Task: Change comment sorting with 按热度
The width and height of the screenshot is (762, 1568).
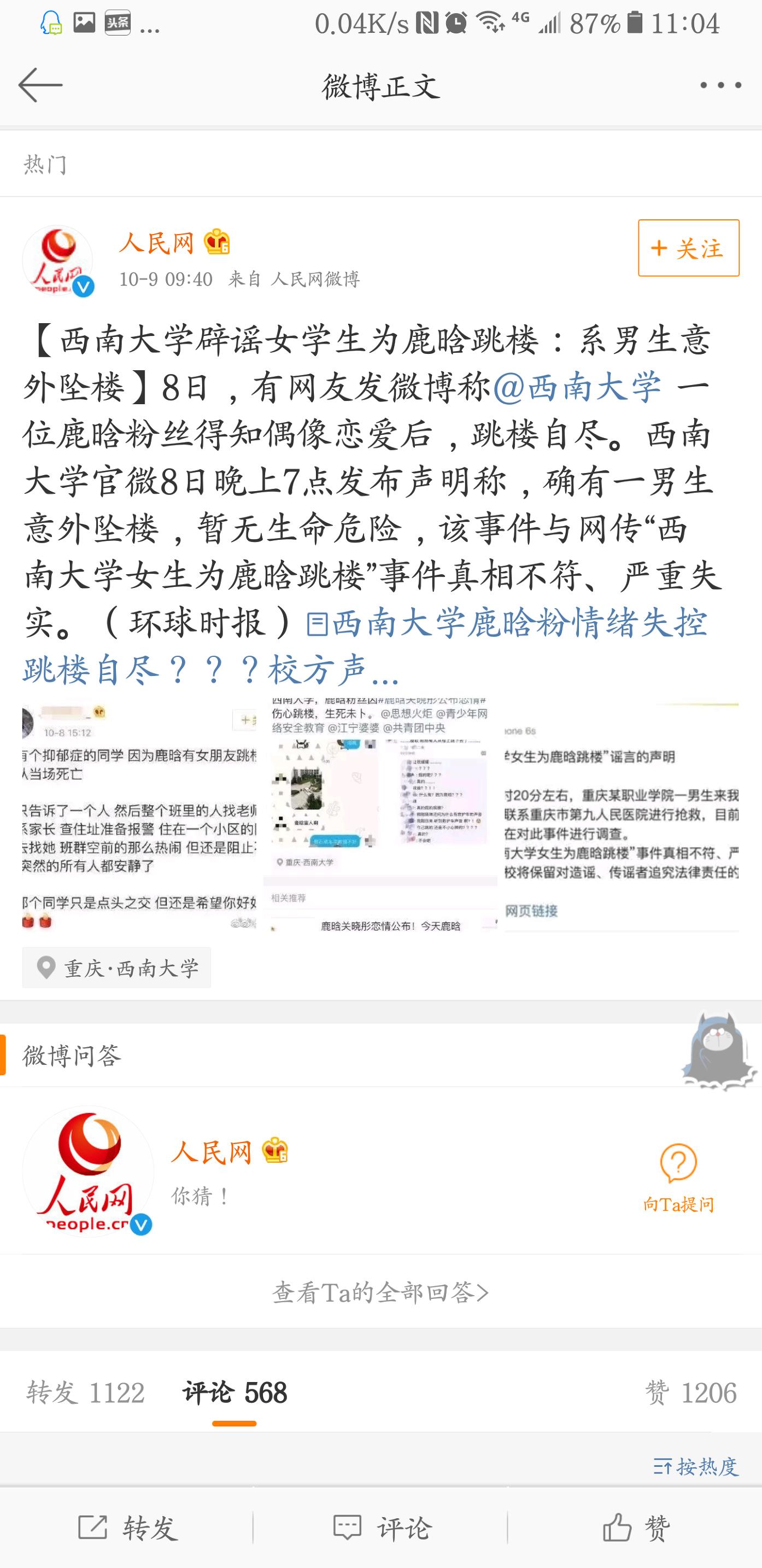Action: tap(696, 1466)
